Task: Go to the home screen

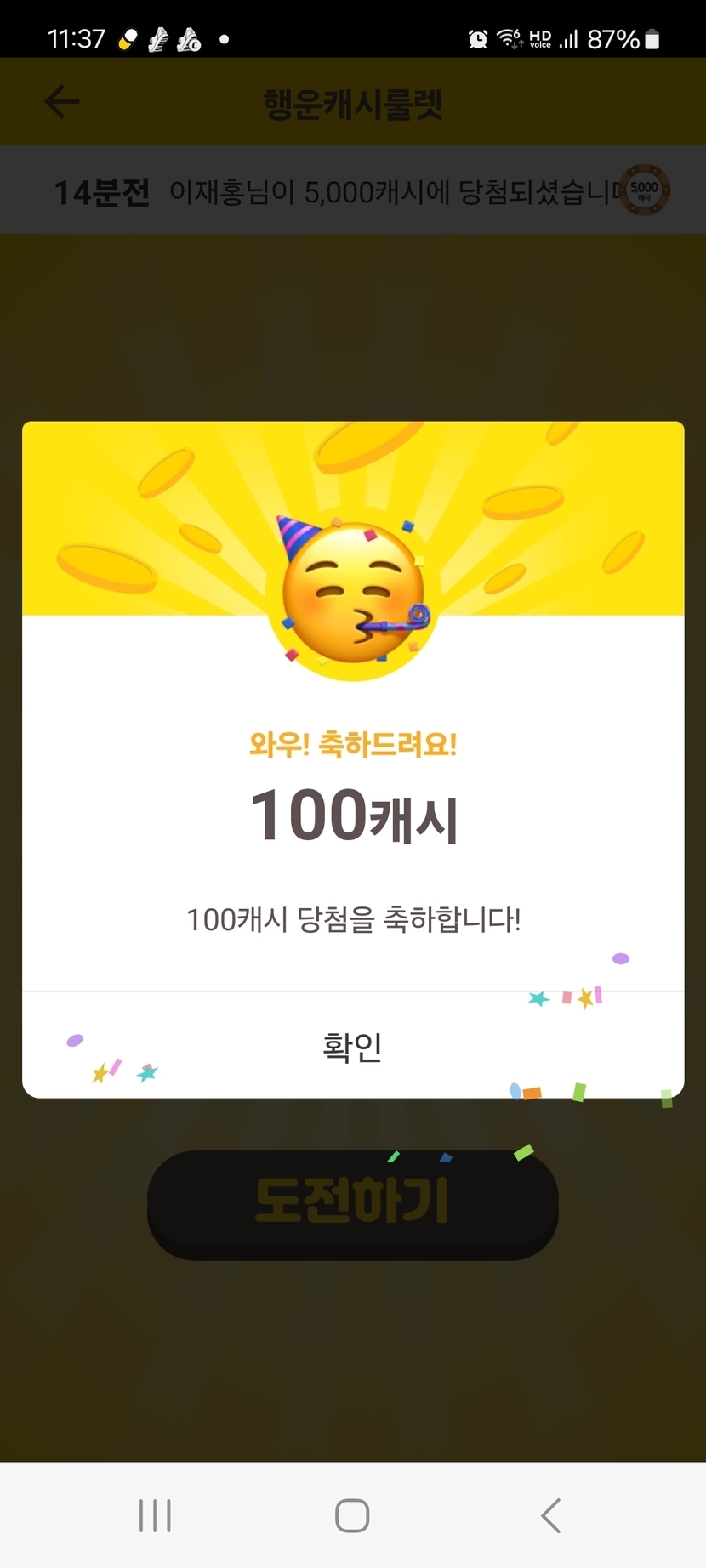Action: pos(352,1515)
